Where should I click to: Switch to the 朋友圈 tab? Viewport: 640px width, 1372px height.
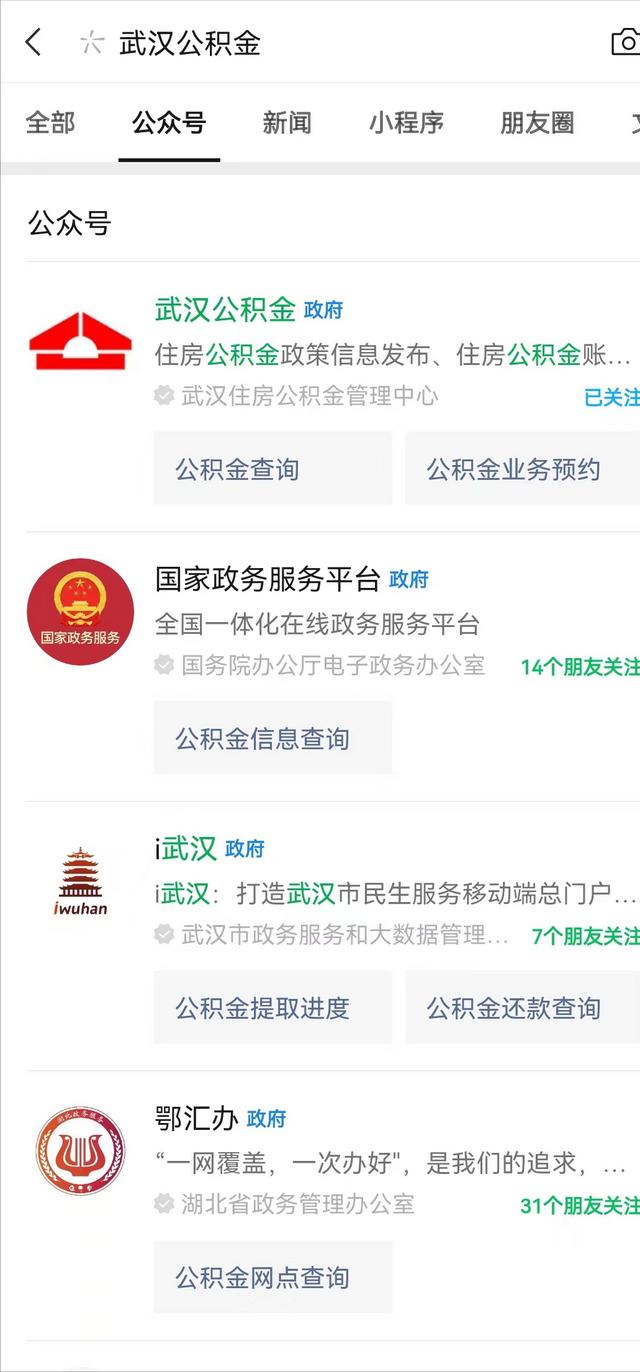tap(537, 123)
